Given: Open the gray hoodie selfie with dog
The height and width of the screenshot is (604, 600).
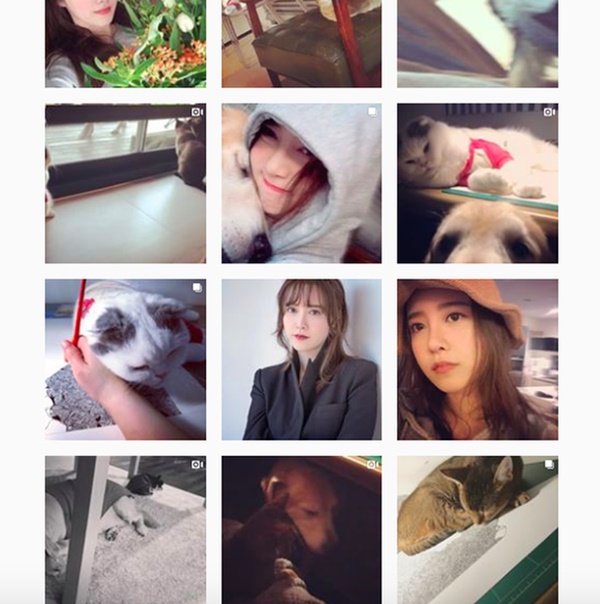Looking at the screenshot, I should click(x=301, y=183).
